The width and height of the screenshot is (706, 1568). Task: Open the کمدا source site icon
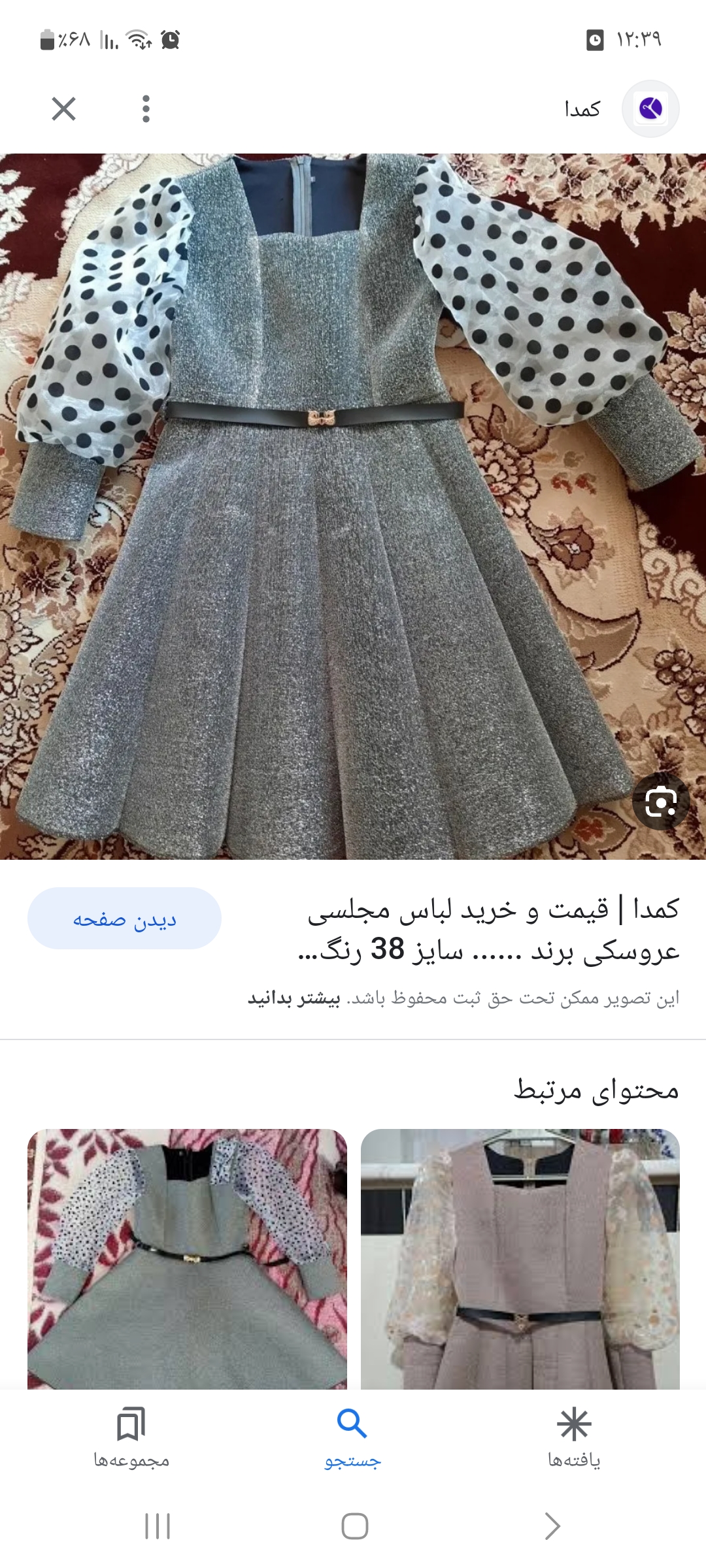[650, 108]
